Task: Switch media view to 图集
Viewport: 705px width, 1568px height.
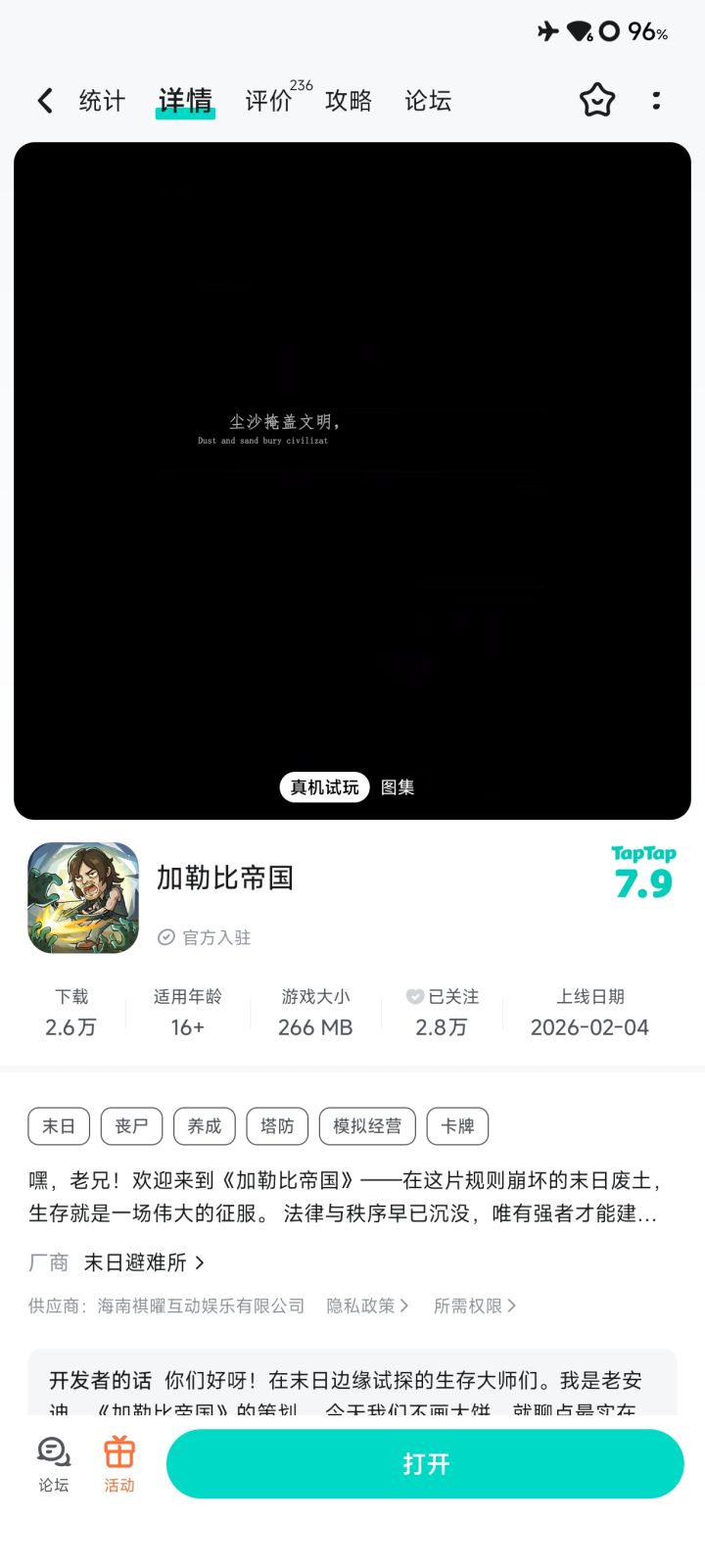Action: [396, 786]
